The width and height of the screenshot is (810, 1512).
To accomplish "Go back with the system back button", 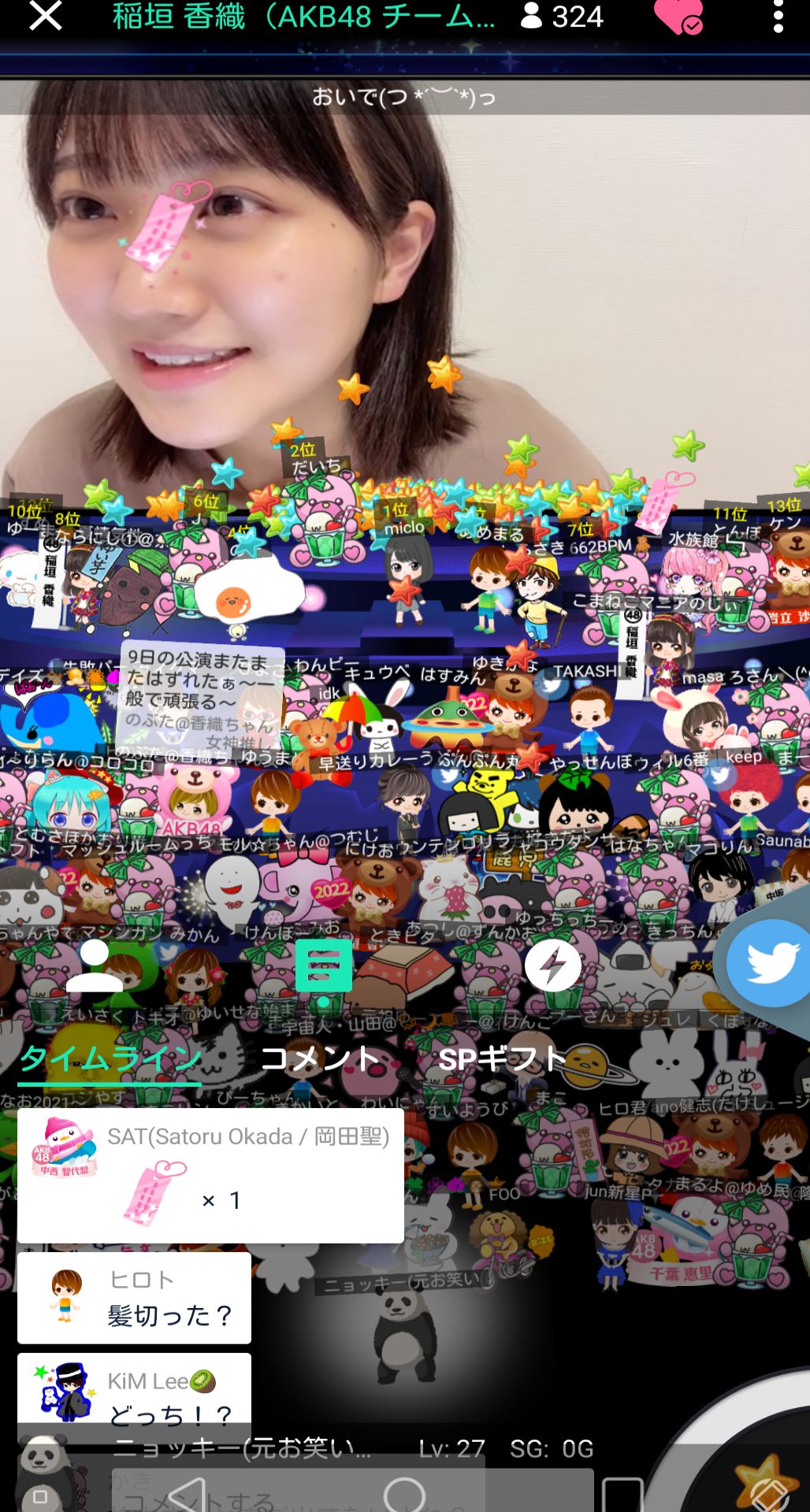I will (188, 1494).
